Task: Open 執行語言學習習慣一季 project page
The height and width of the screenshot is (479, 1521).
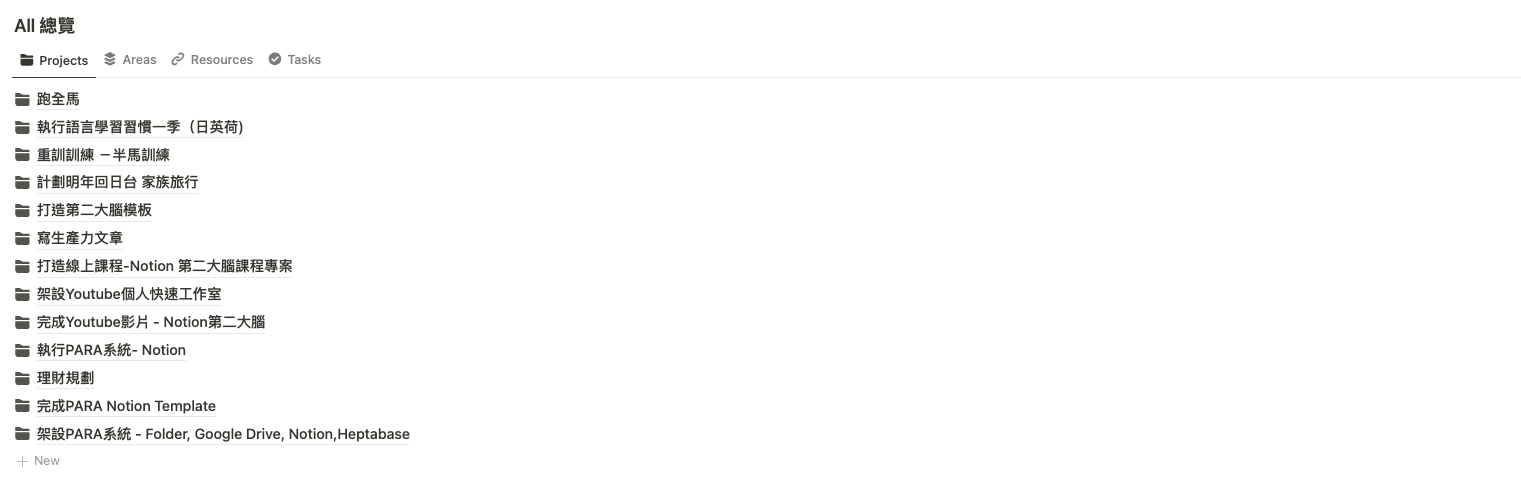Action: click(140, 127)
